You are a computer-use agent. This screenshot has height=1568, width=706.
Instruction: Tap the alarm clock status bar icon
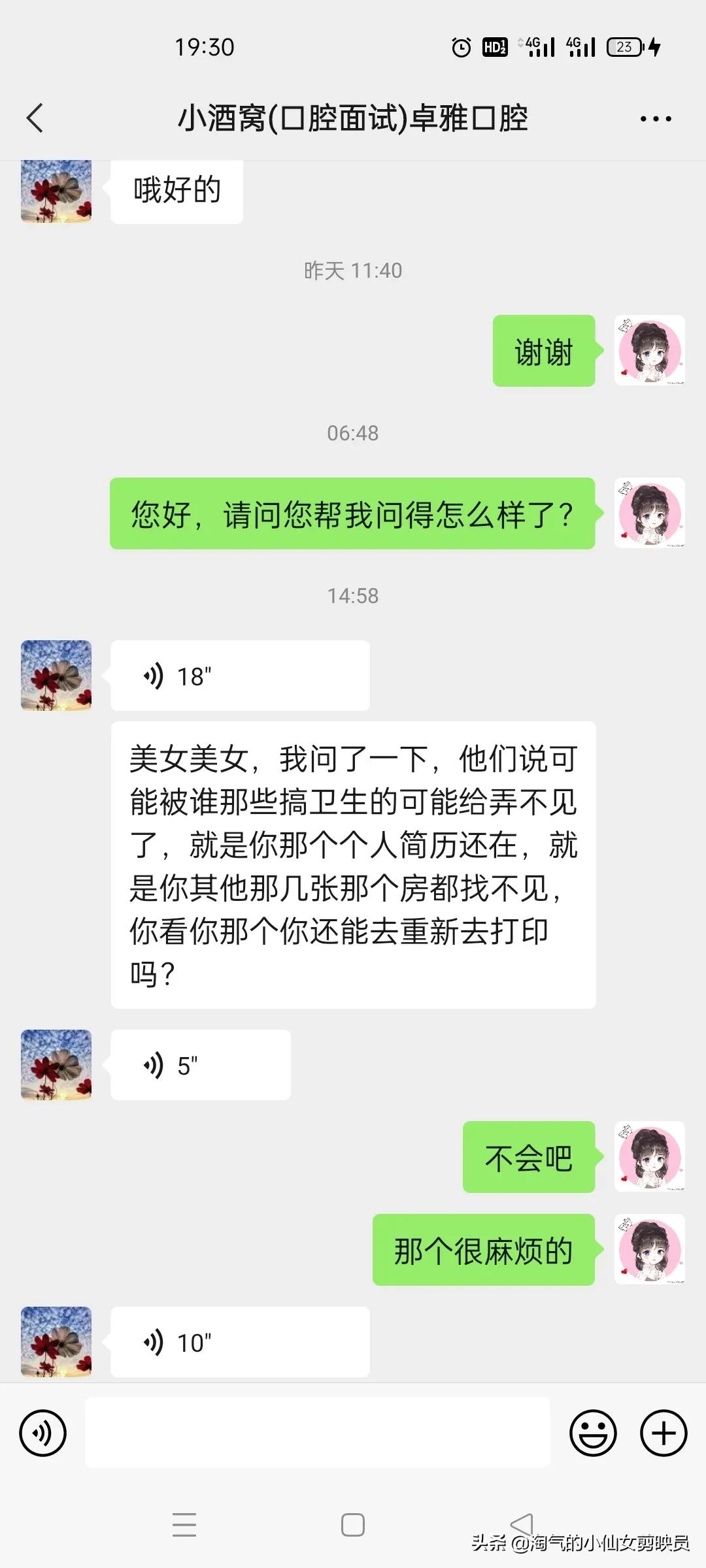tap(461, 46)
